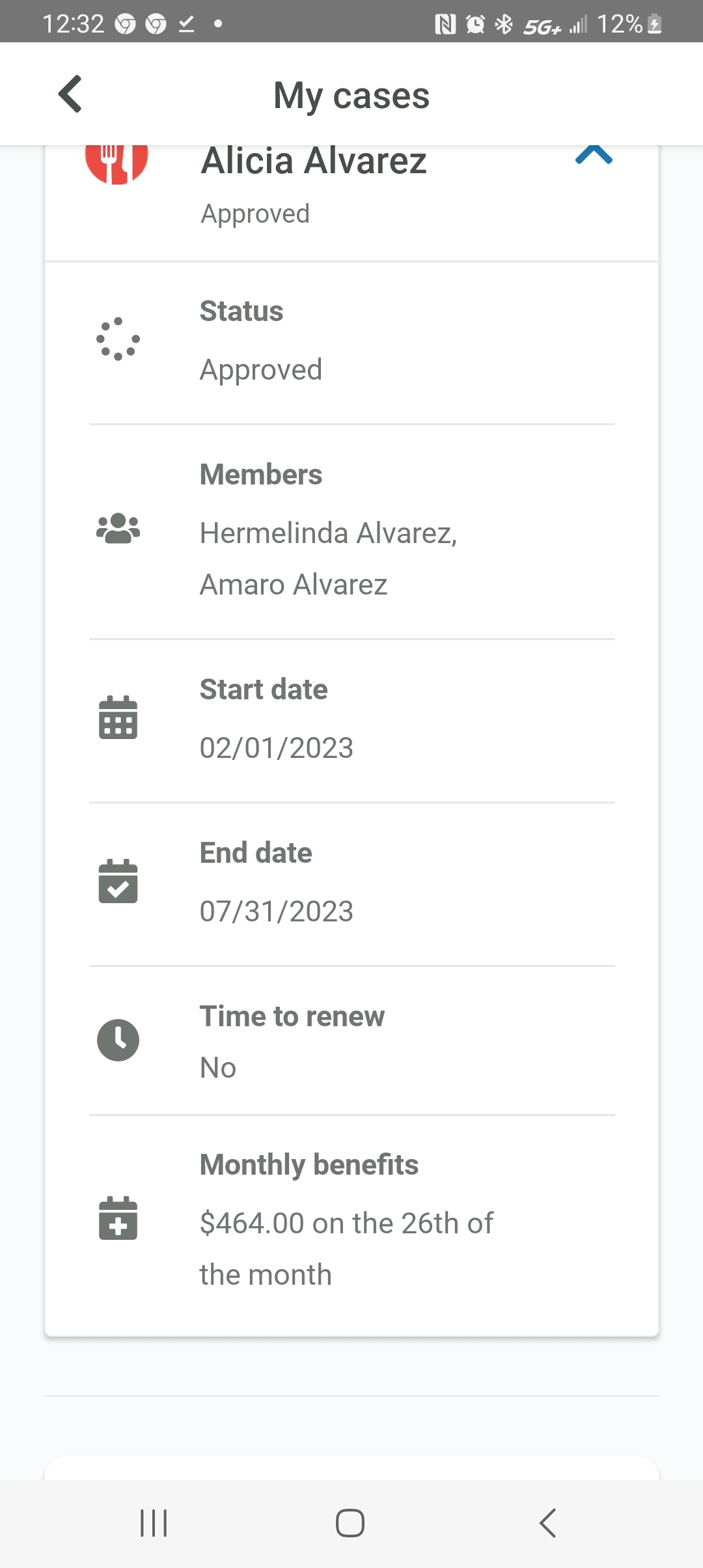Open the recent apps view
This screenshot has height=1568, width=703.
[154, 1523]
